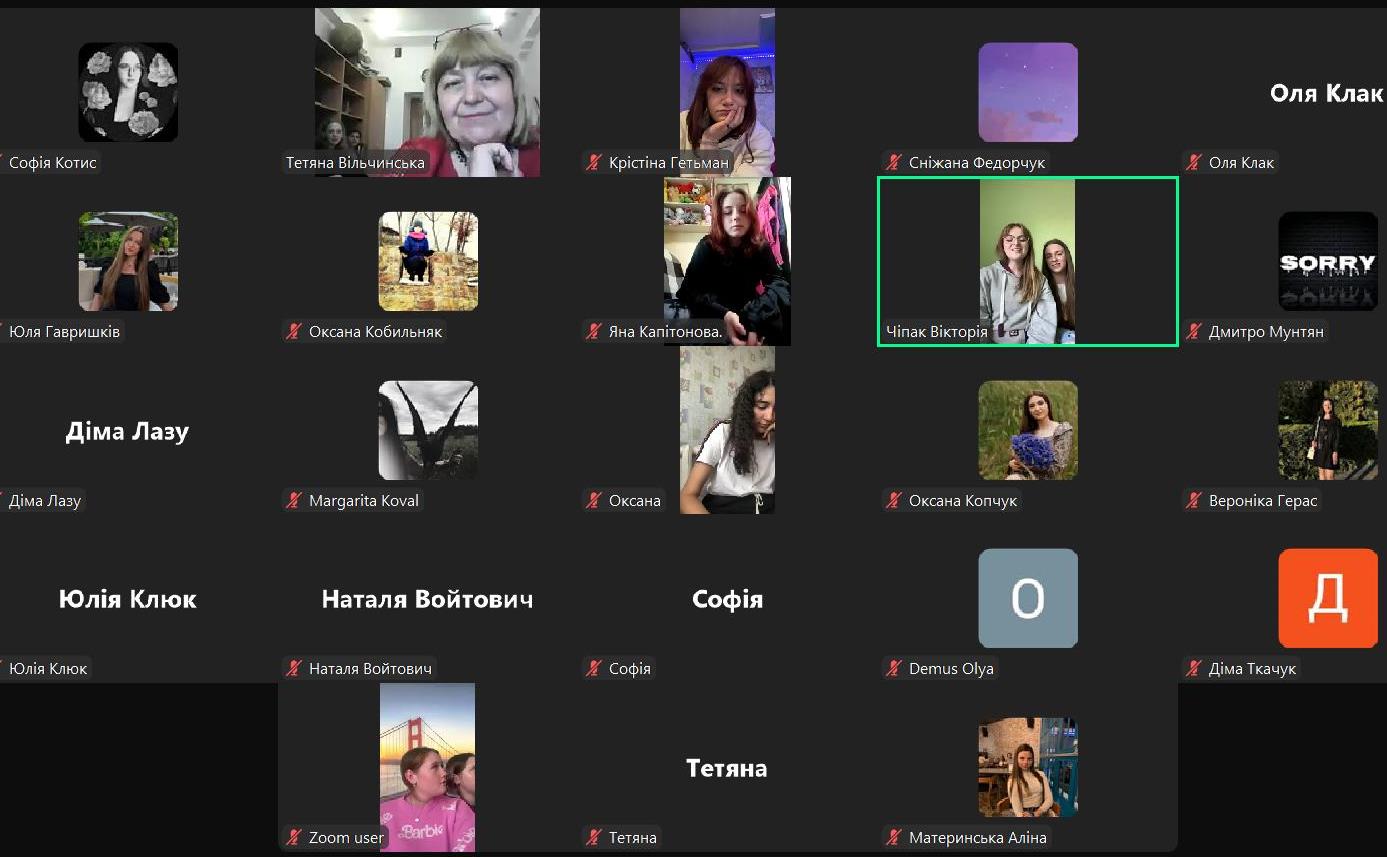The image size is (1387, 857).
Task: Tap Сніжана Федорчук's participant tile
Action: (x=1027, y=92)
